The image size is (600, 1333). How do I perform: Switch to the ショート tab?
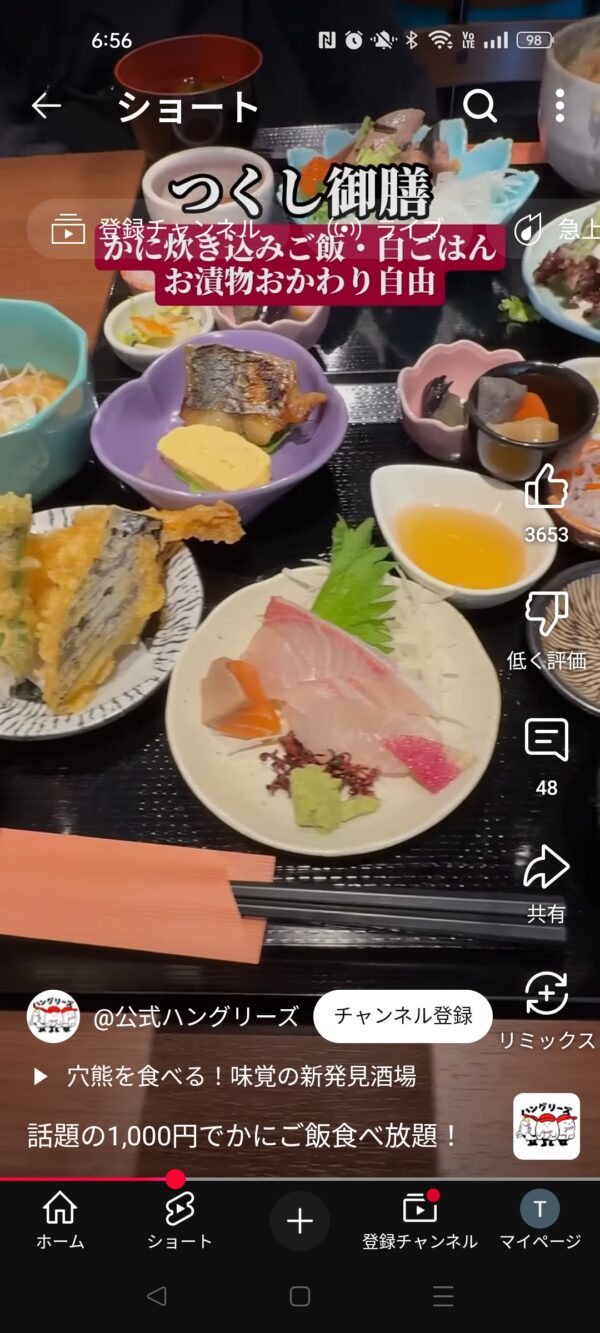click(180, 1221)
